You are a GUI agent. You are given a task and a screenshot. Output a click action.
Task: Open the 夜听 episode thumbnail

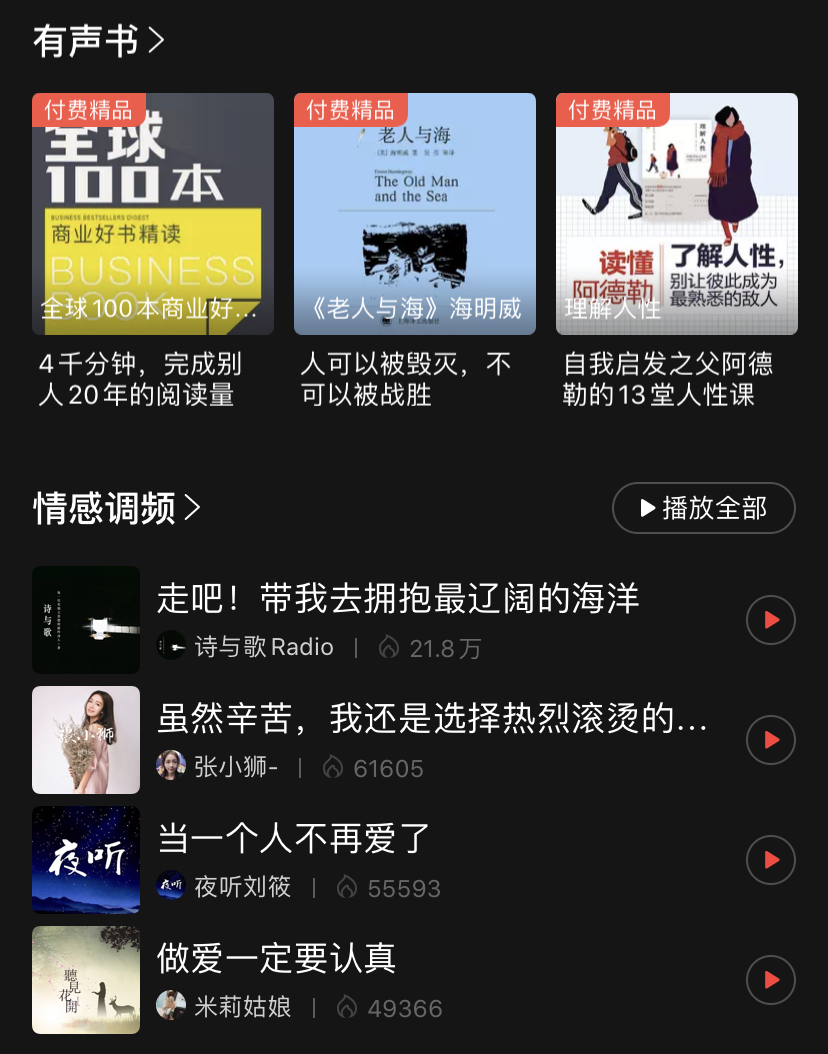86,860
